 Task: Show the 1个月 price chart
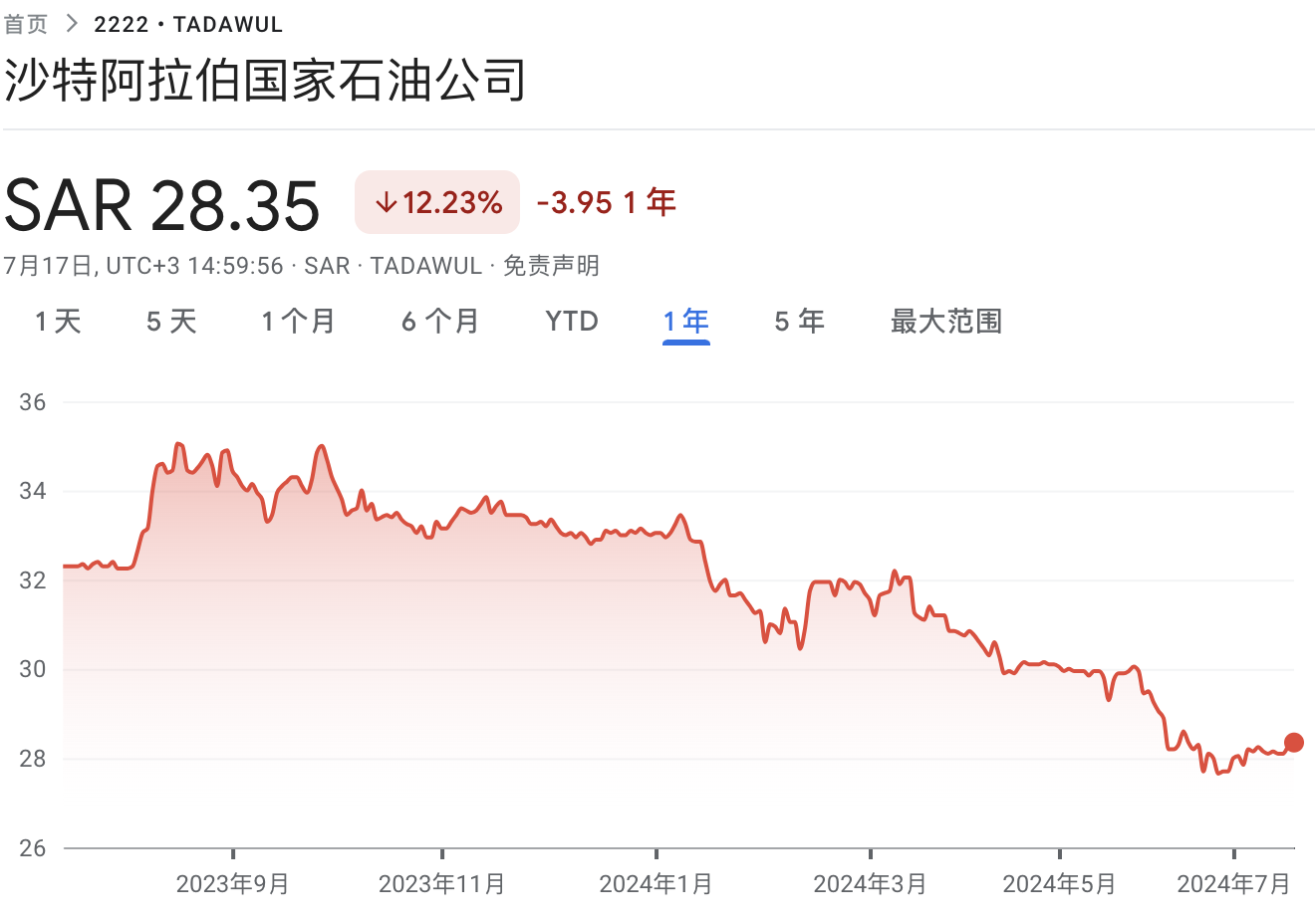[x=298, y=322]
